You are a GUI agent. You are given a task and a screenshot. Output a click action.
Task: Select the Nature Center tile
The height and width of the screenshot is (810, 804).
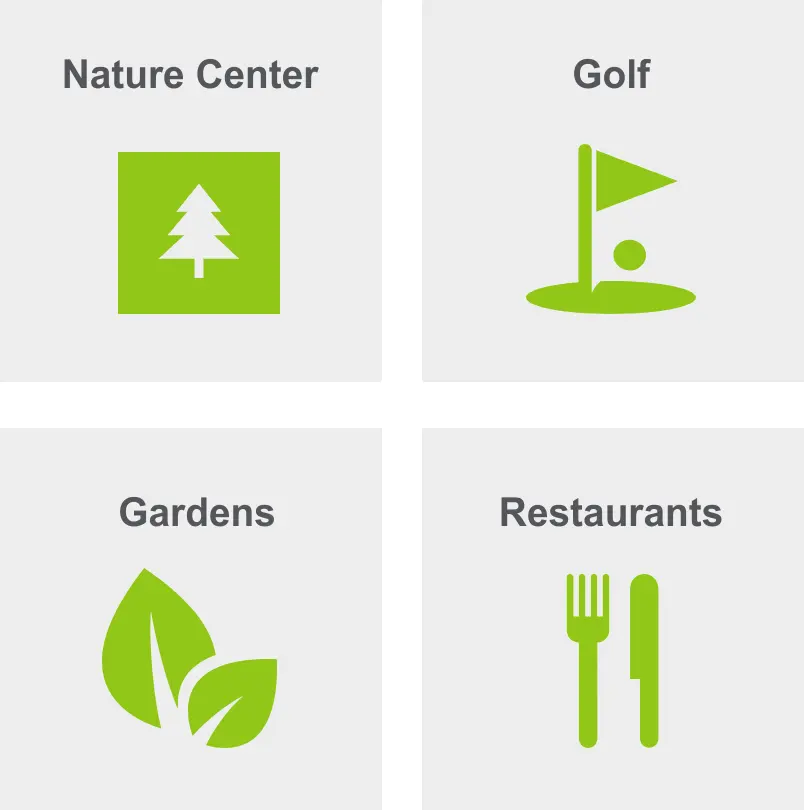(x=190, y=190)
